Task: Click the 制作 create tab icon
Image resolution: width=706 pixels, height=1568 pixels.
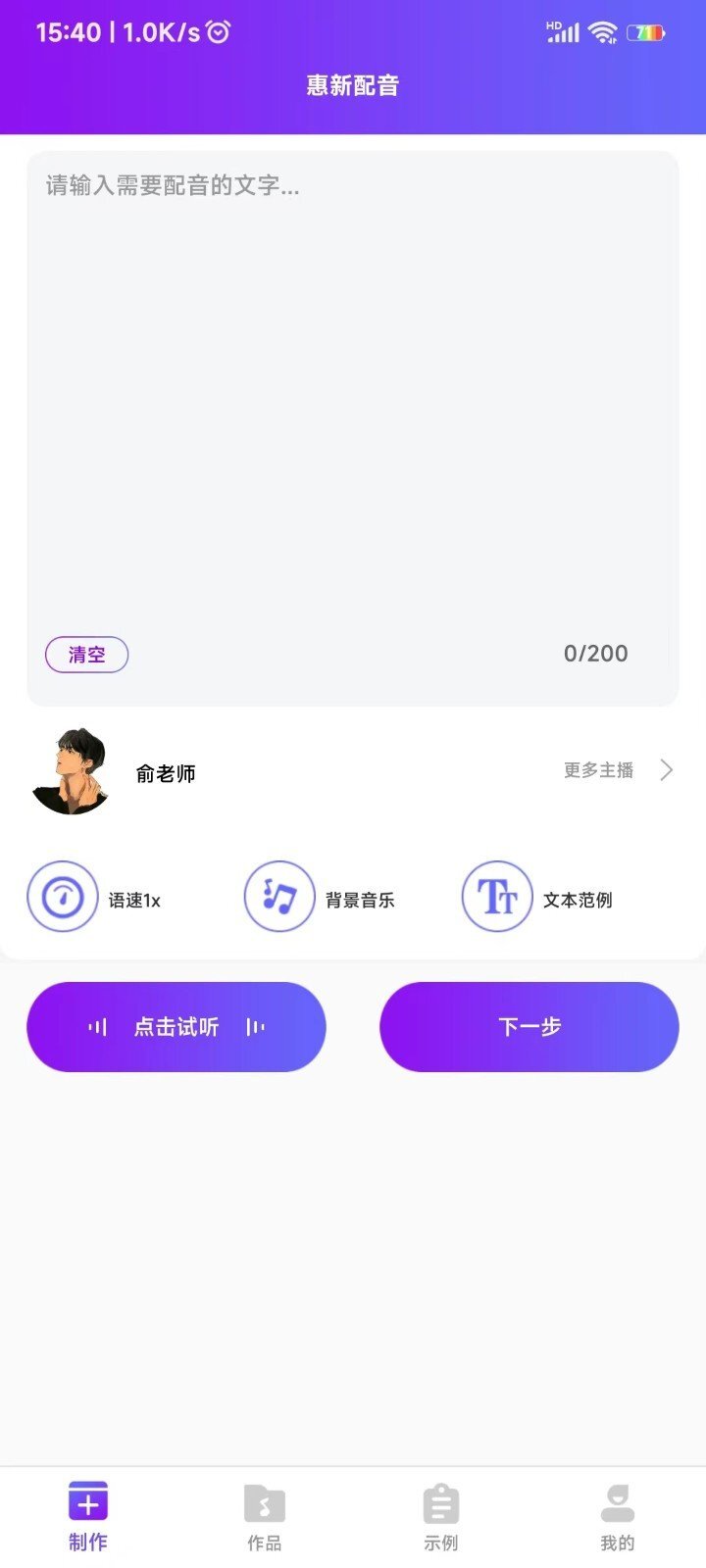Action: click(87, 1501)
